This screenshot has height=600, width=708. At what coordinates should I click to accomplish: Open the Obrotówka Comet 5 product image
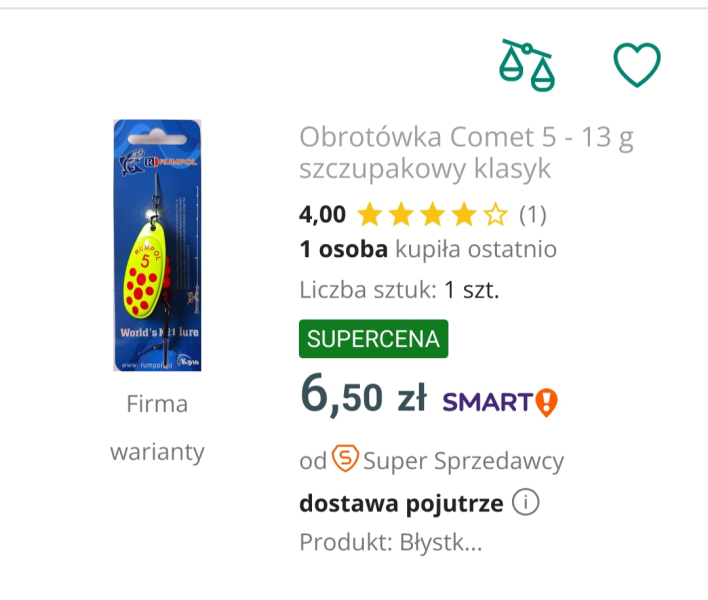(x=157, y=246)
